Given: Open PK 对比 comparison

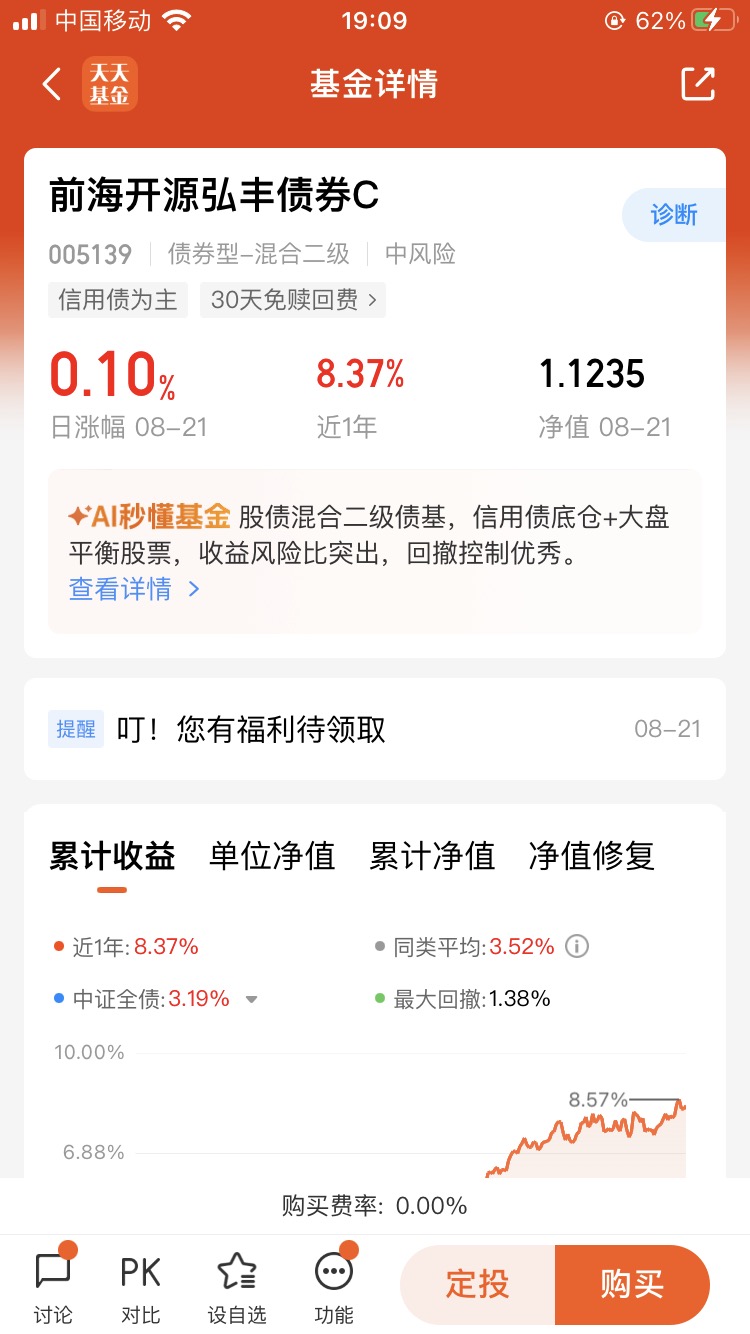Looking at the screenshot, I should coord(141,1286).
